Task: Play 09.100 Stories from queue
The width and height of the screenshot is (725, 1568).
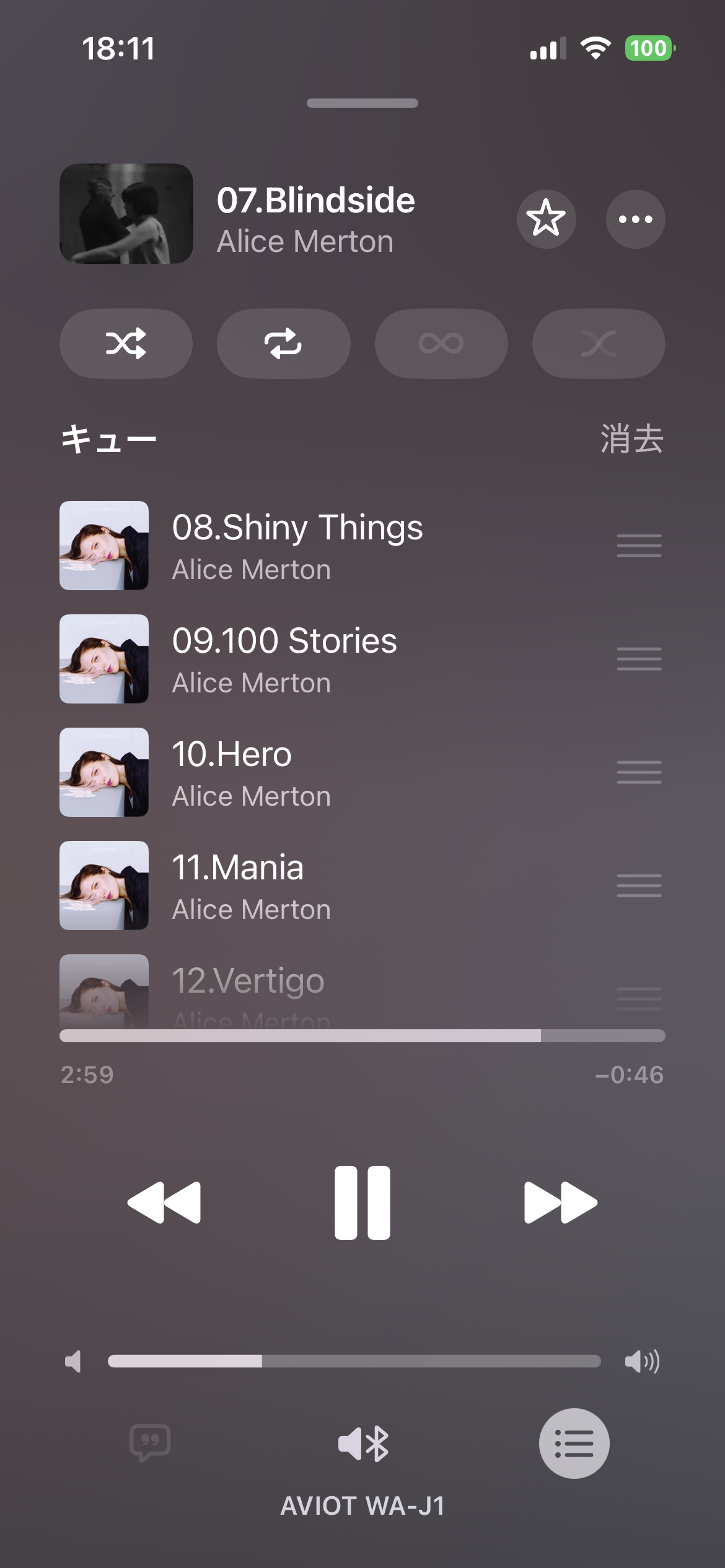Action: pyautogui.click(x=285, y=659)
